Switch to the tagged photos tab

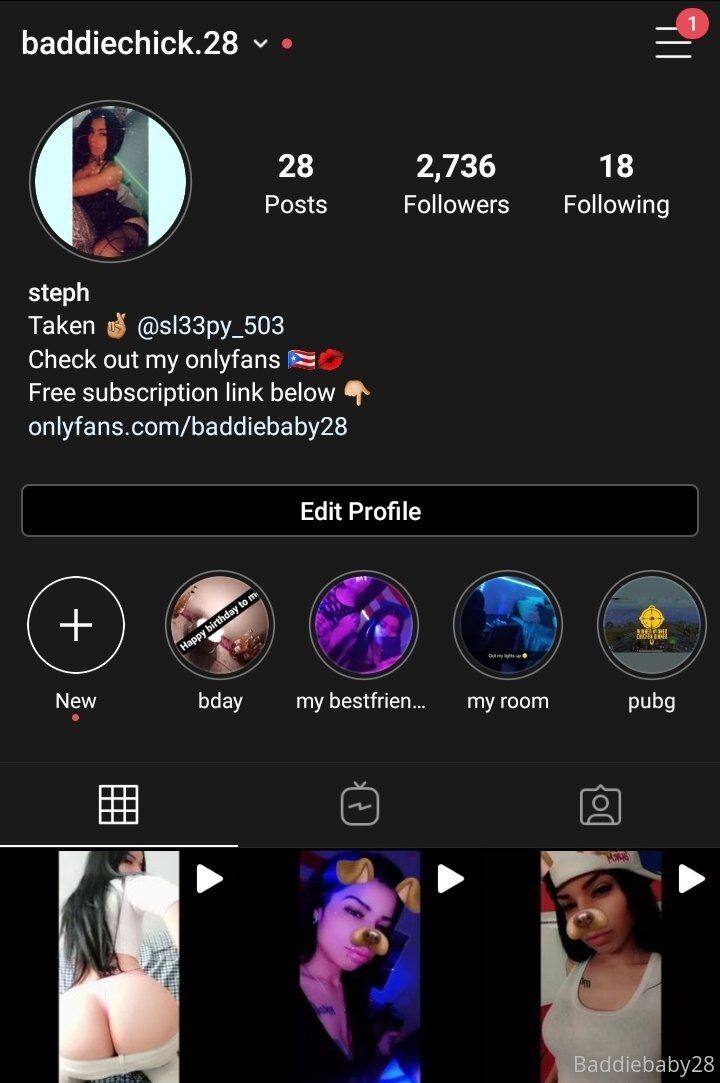[x=601, y=805]
